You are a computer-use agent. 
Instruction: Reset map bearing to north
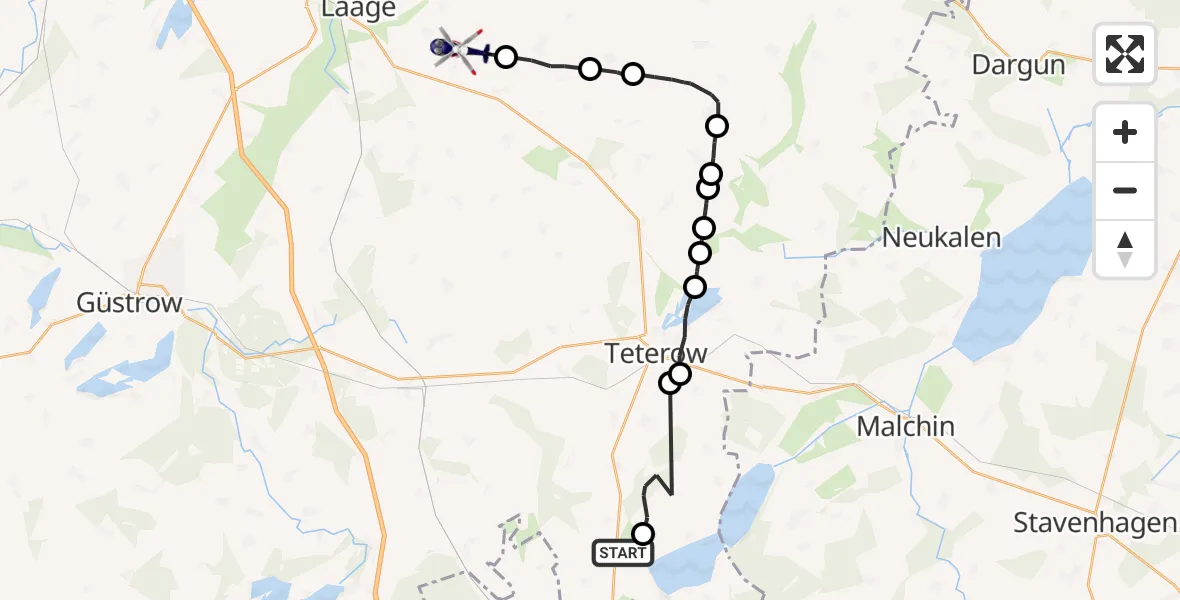pos(1125,249)
